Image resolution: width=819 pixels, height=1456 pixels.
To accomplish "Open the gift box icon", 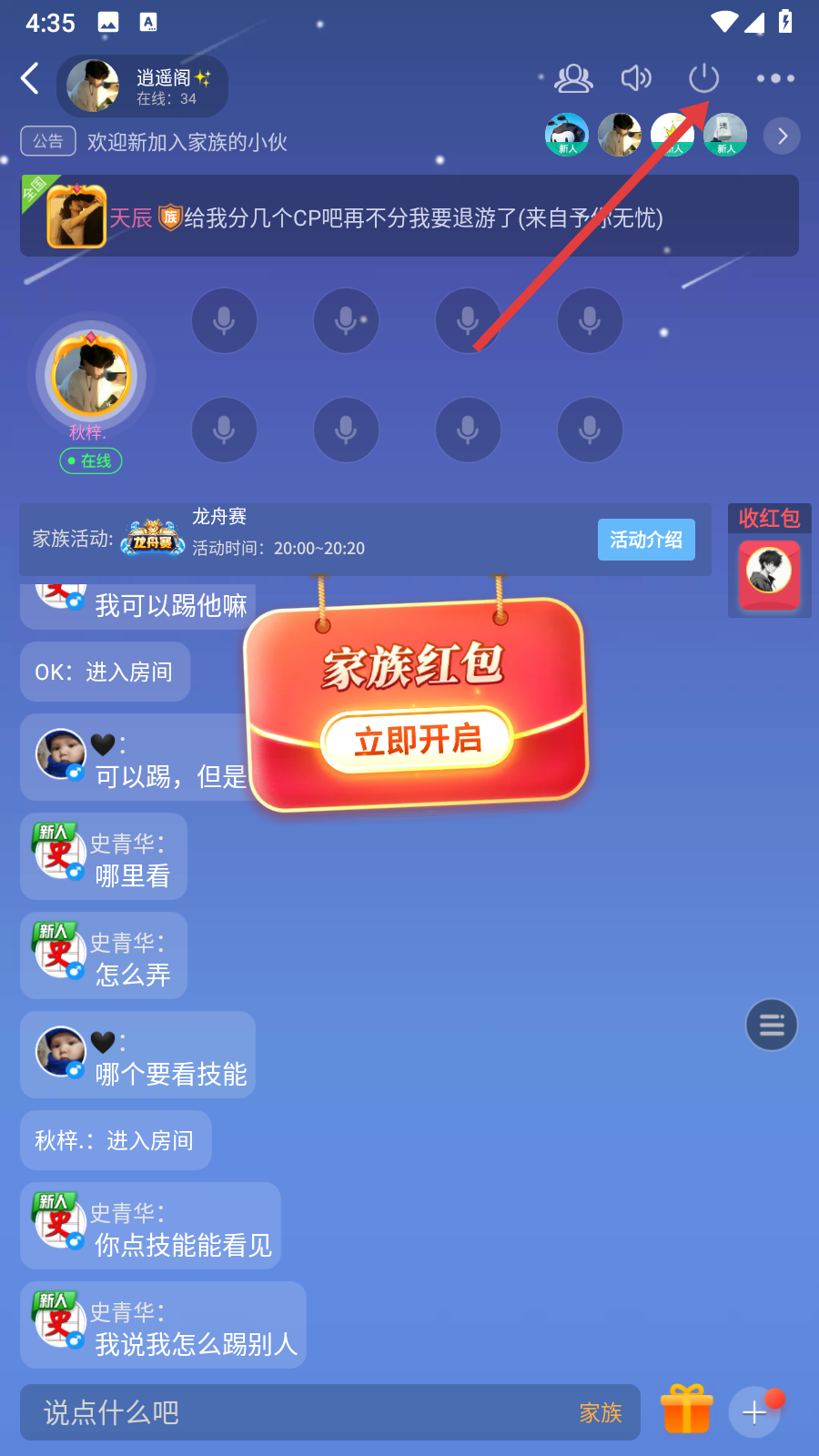I will 687,1410.
